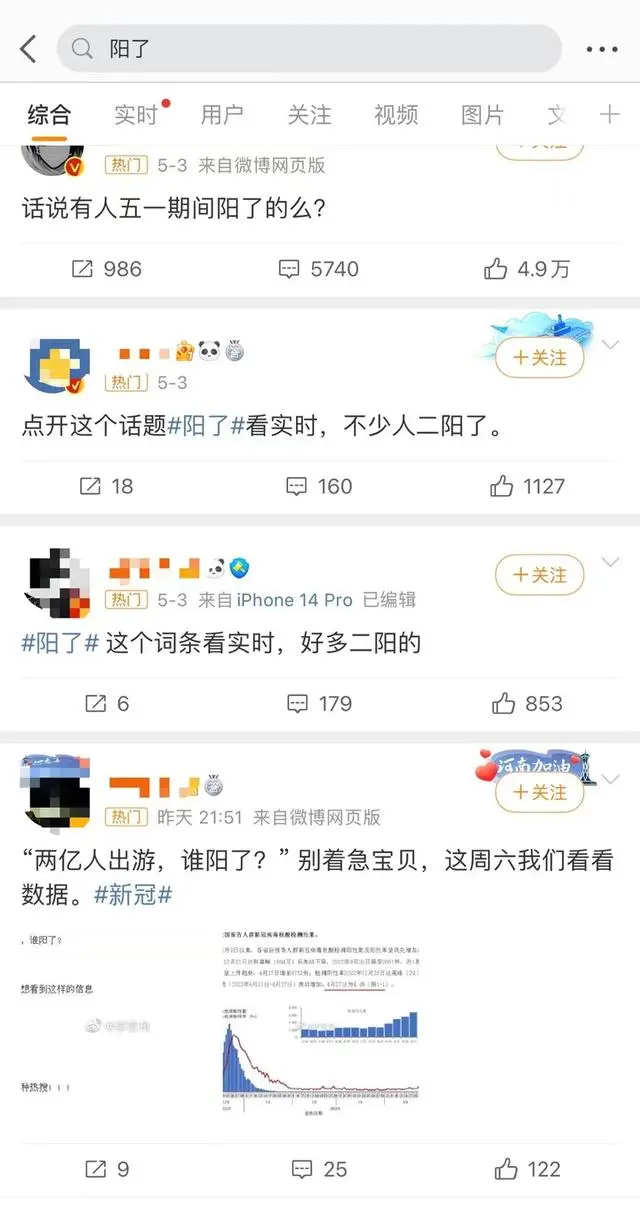Like the post with 1127 likes
This screenshot has height=1206, width=640.
point(528,486)
